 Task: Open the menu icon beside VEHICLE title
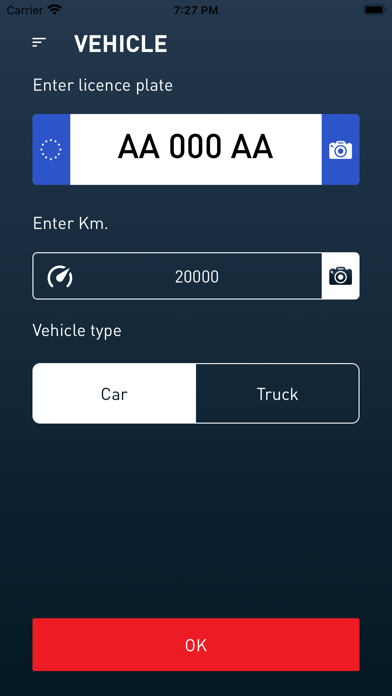pos(39,43)
